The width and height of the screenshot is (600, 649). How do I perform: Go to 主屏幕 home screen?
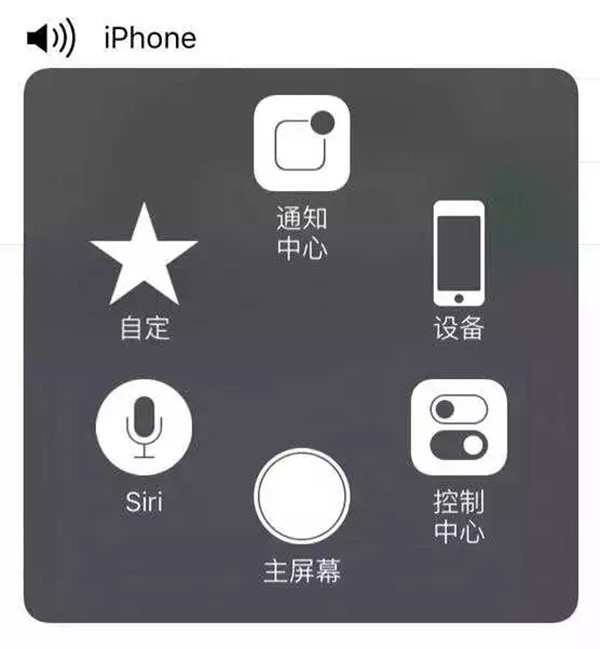coord(301,496)
